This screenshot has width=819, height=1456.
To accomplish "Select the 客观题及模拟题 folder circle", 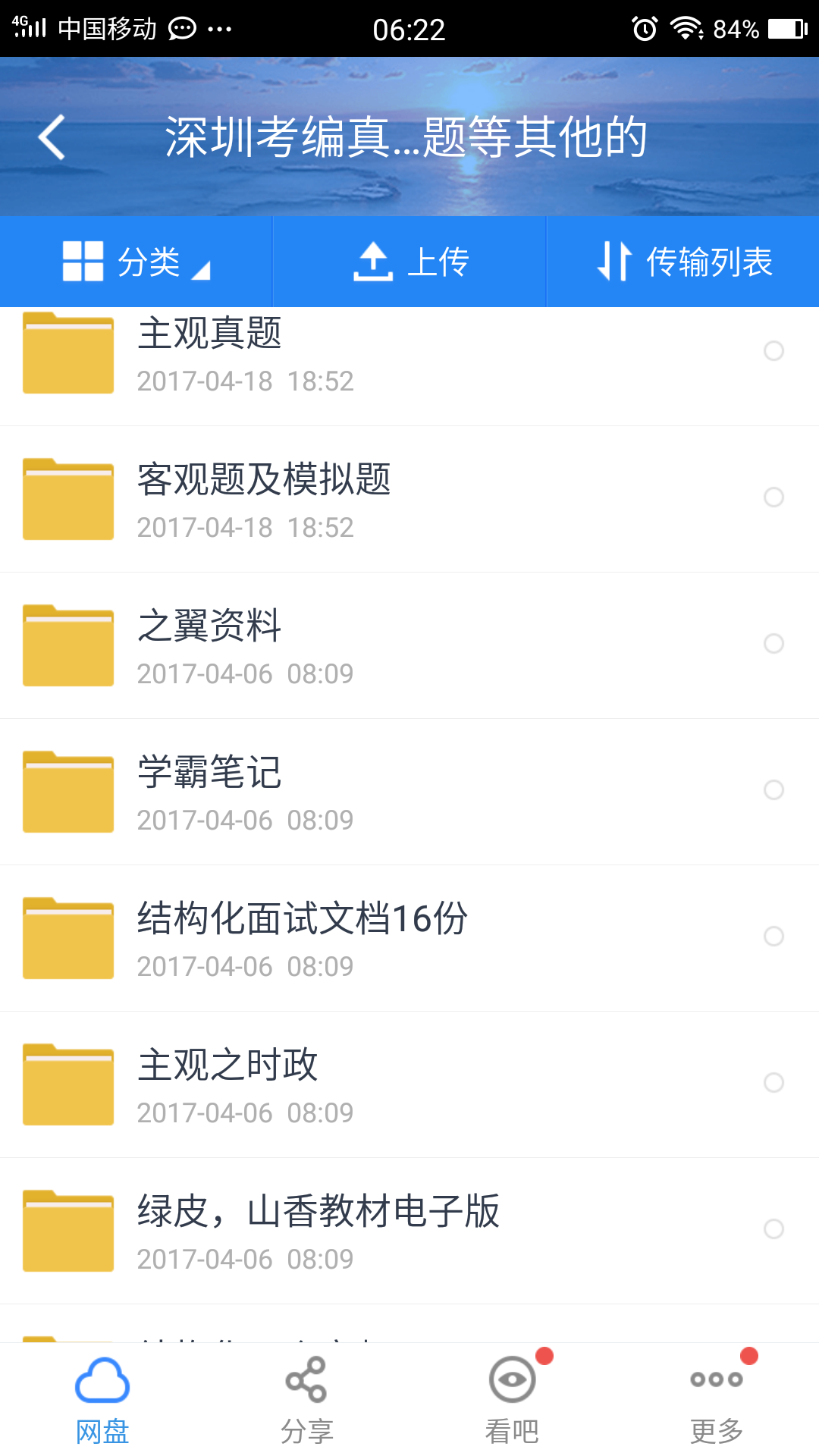I will coord(775,497).
